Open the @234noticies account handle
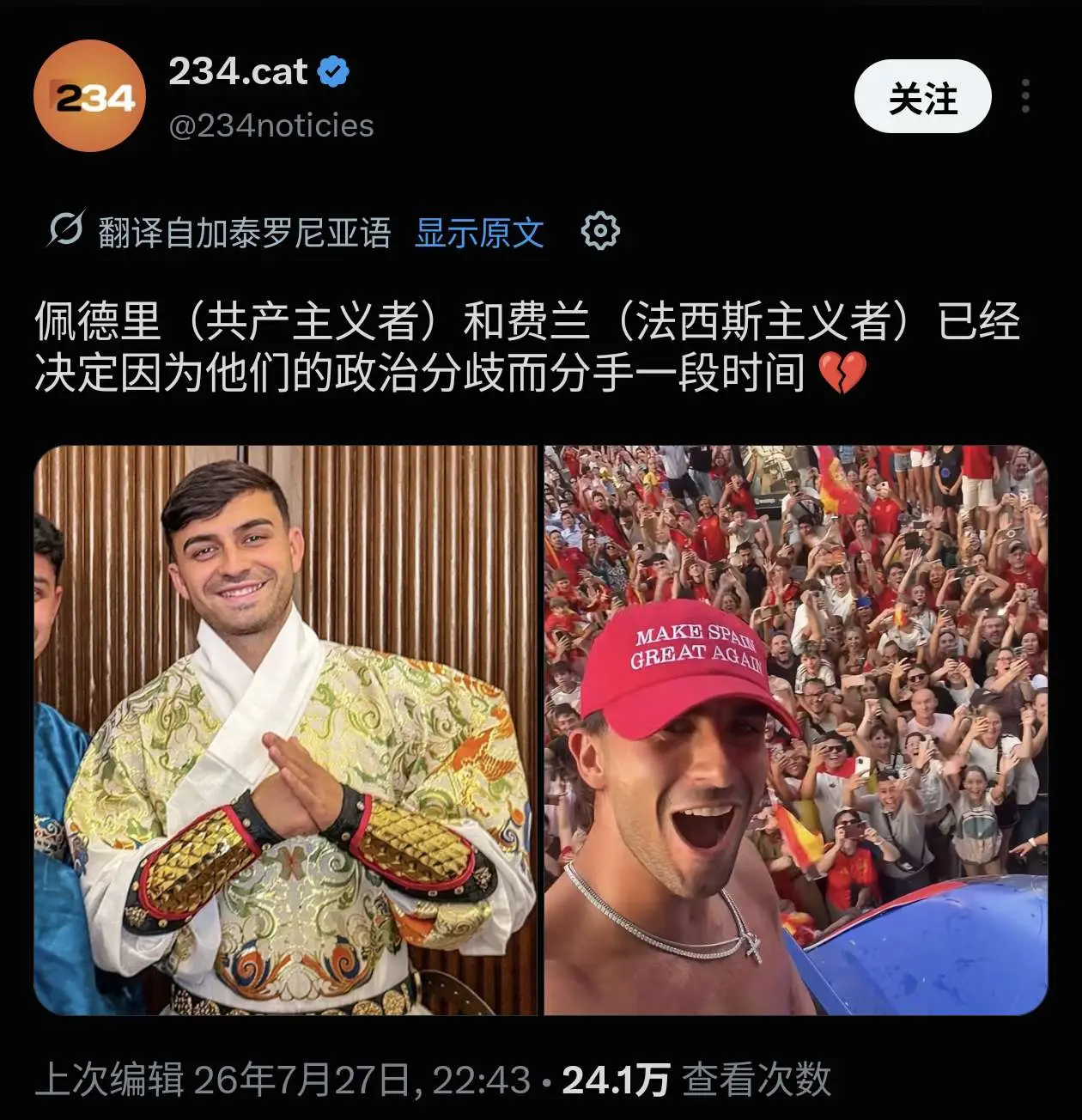Screen dimensions: 1082x1120 (271, 126)
